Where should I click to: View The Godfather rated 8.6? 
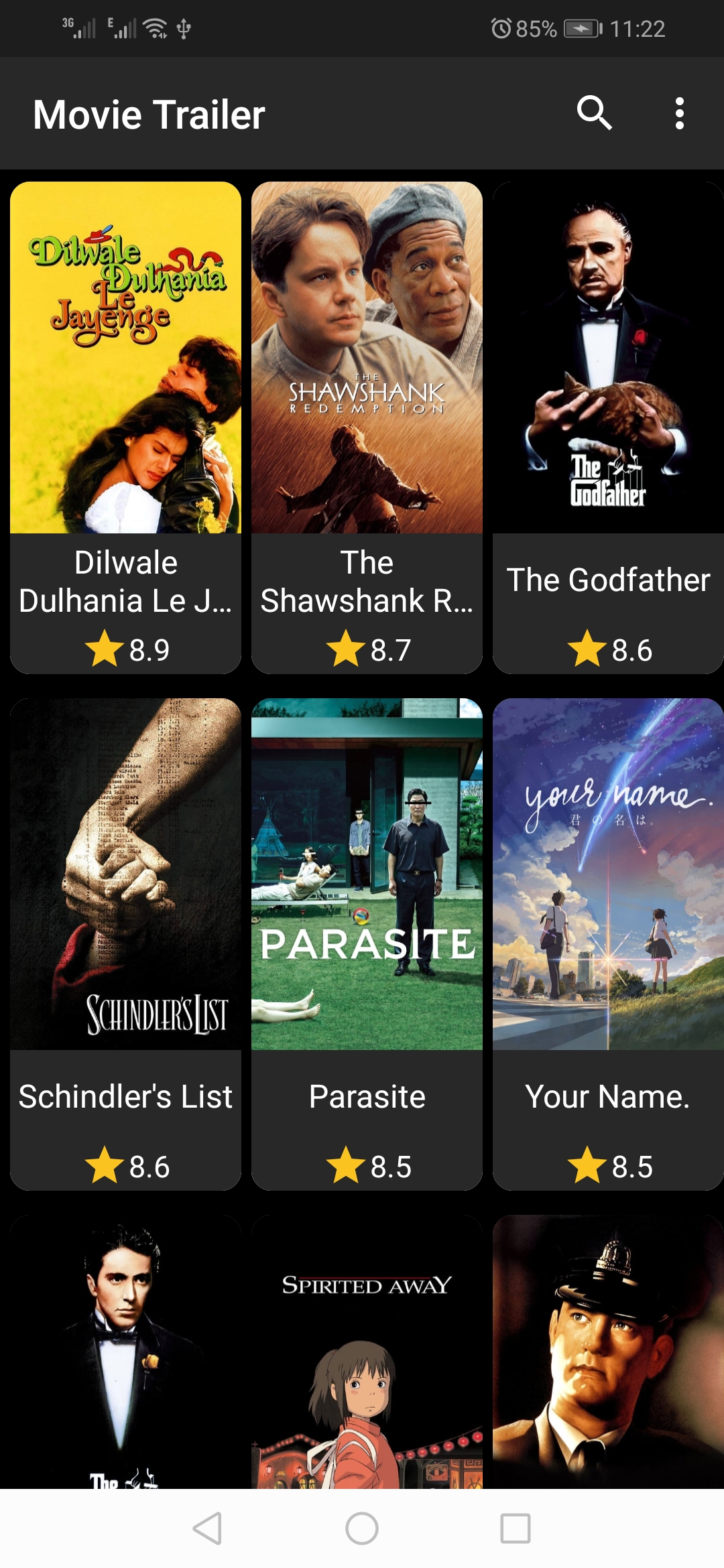click(x=608, y=427)
